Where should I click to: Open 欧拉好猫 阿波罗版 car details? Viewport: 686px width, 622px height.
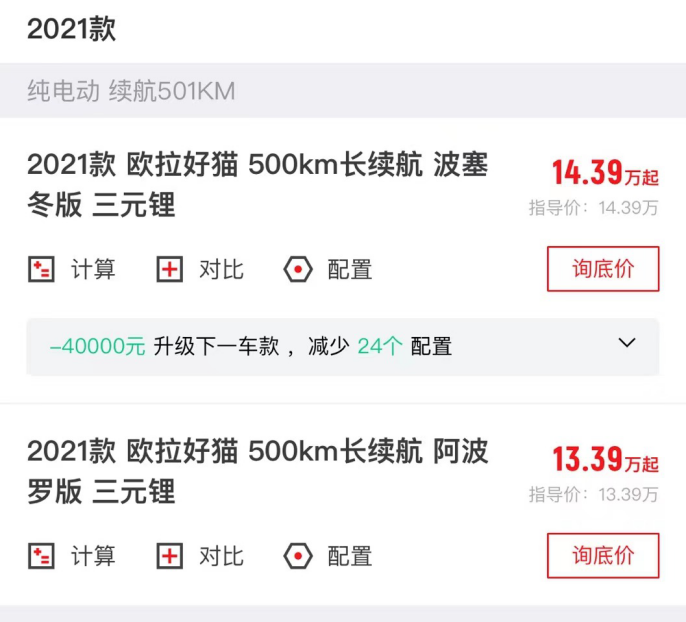tap(257, 470)
